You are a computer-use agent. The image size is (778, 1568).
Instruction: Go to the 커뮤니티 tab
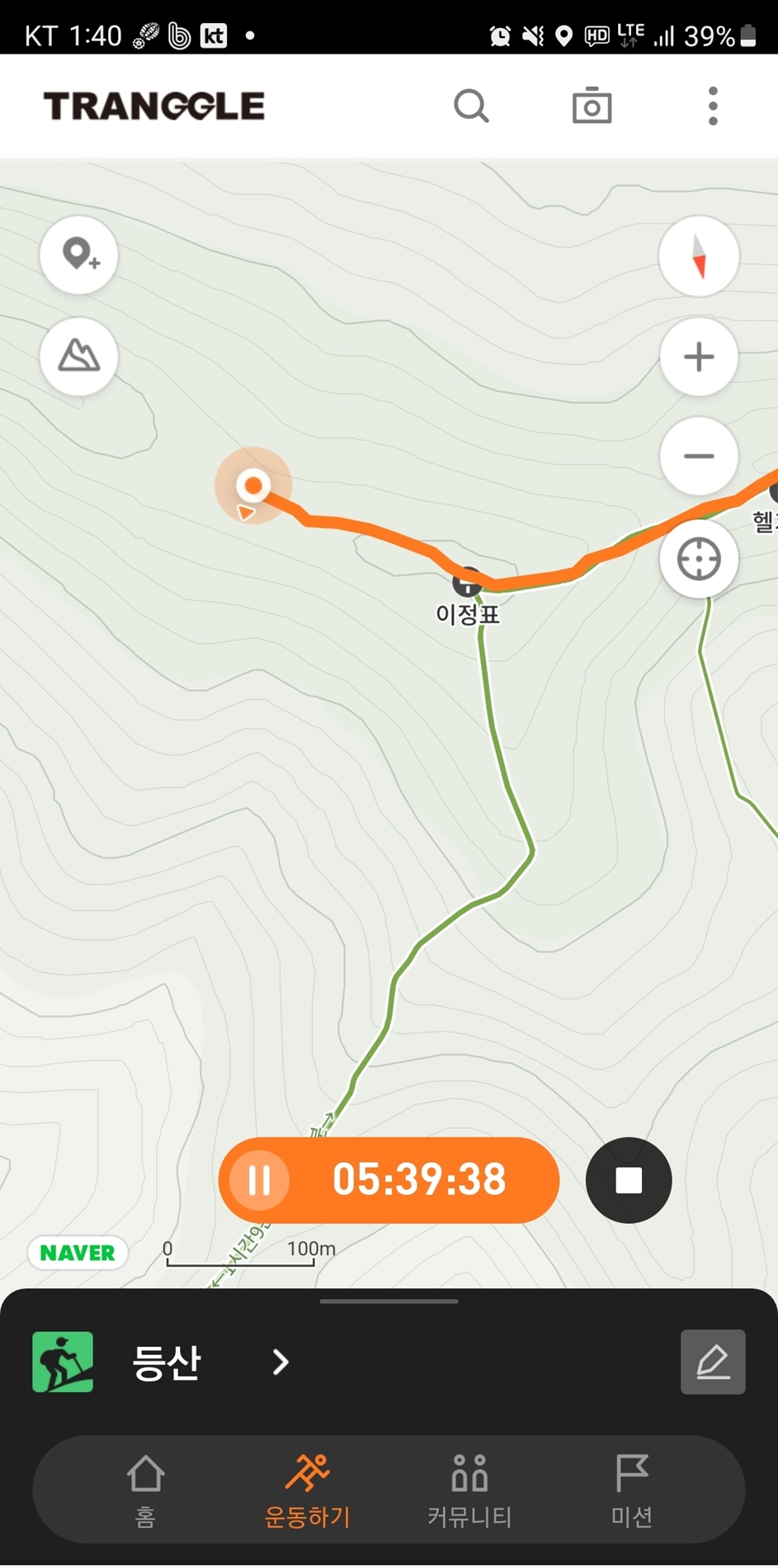coord(469,1490)
